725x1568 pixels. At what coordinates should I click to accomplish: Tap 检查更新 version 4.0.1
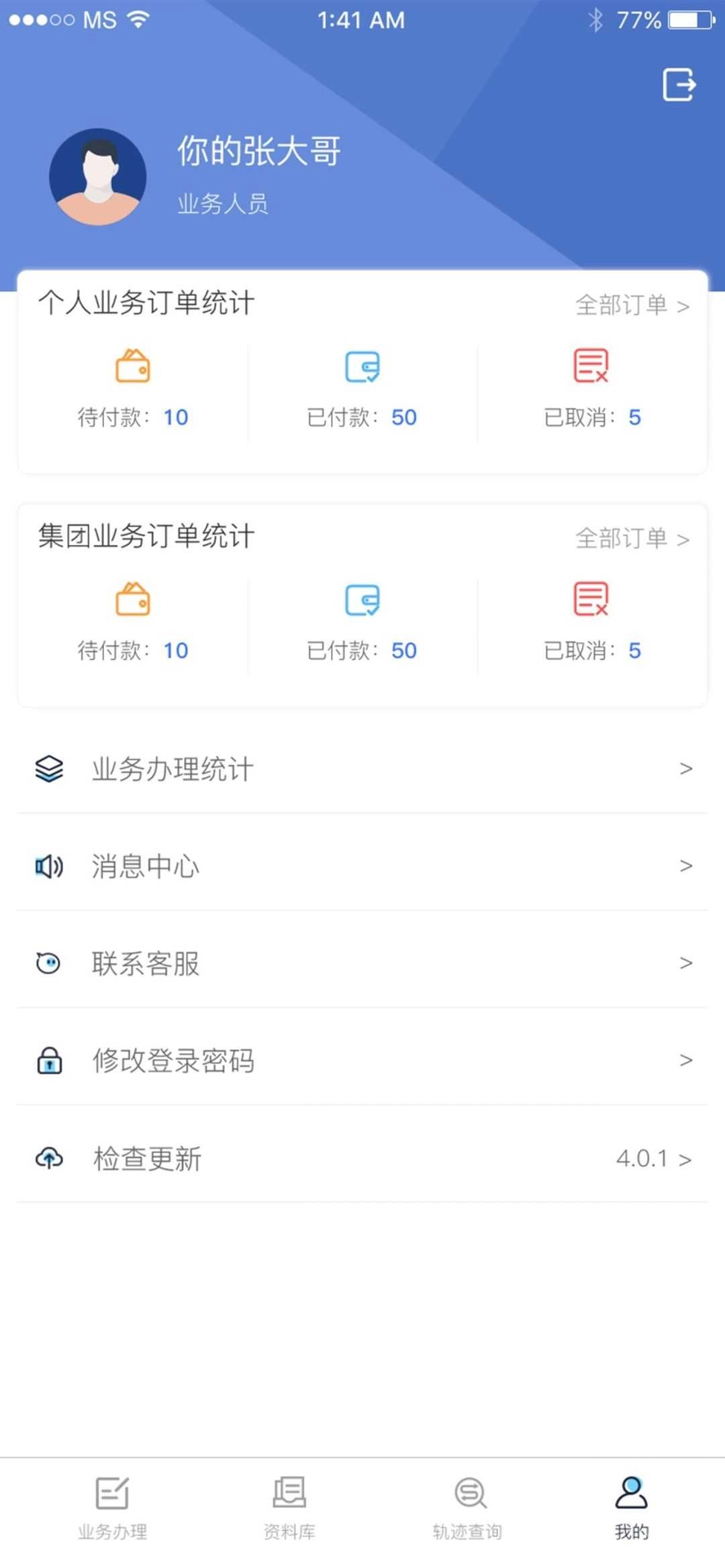pos(362,1158)
